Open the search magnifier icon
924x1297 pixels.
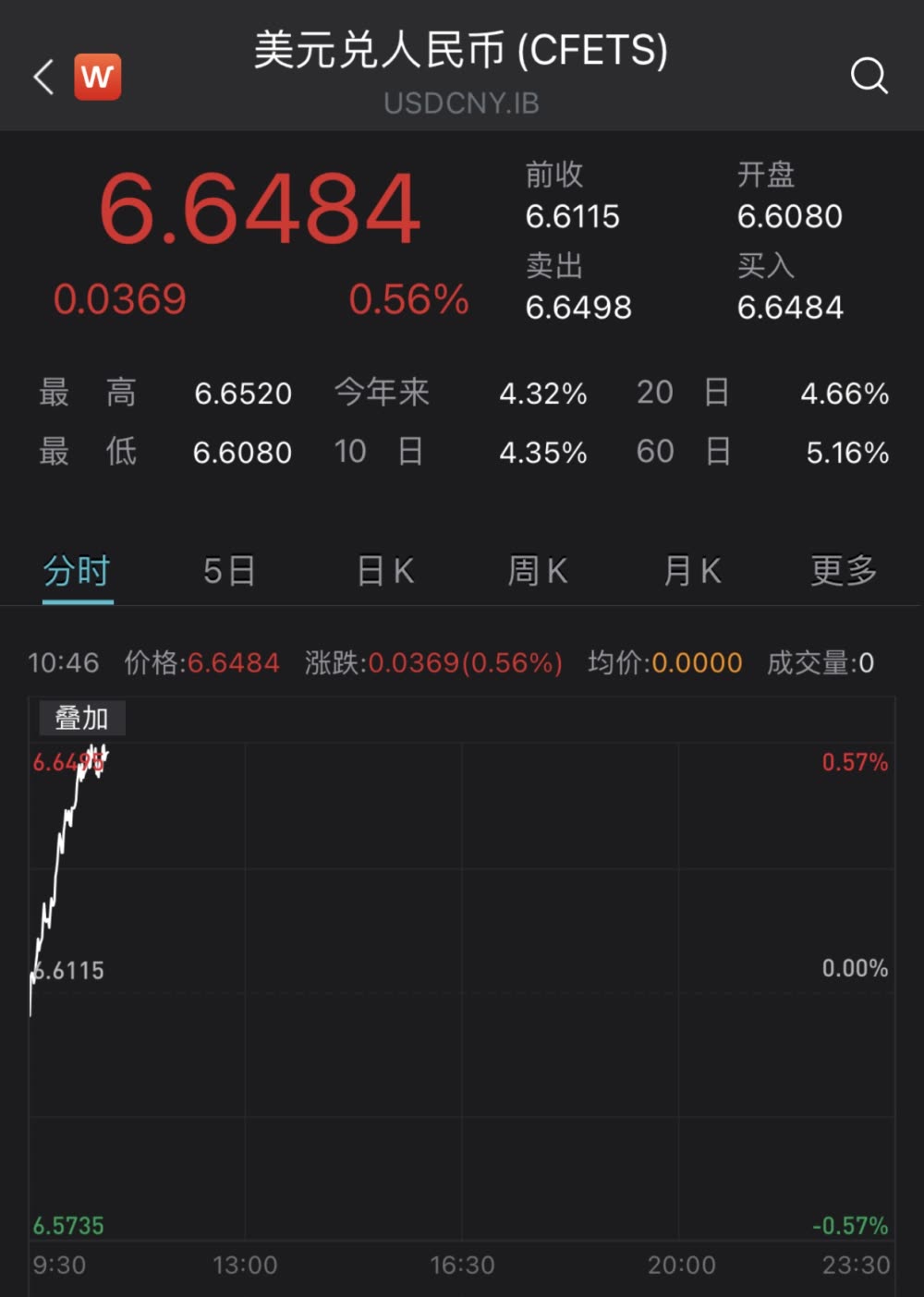(x=869, y=77)
